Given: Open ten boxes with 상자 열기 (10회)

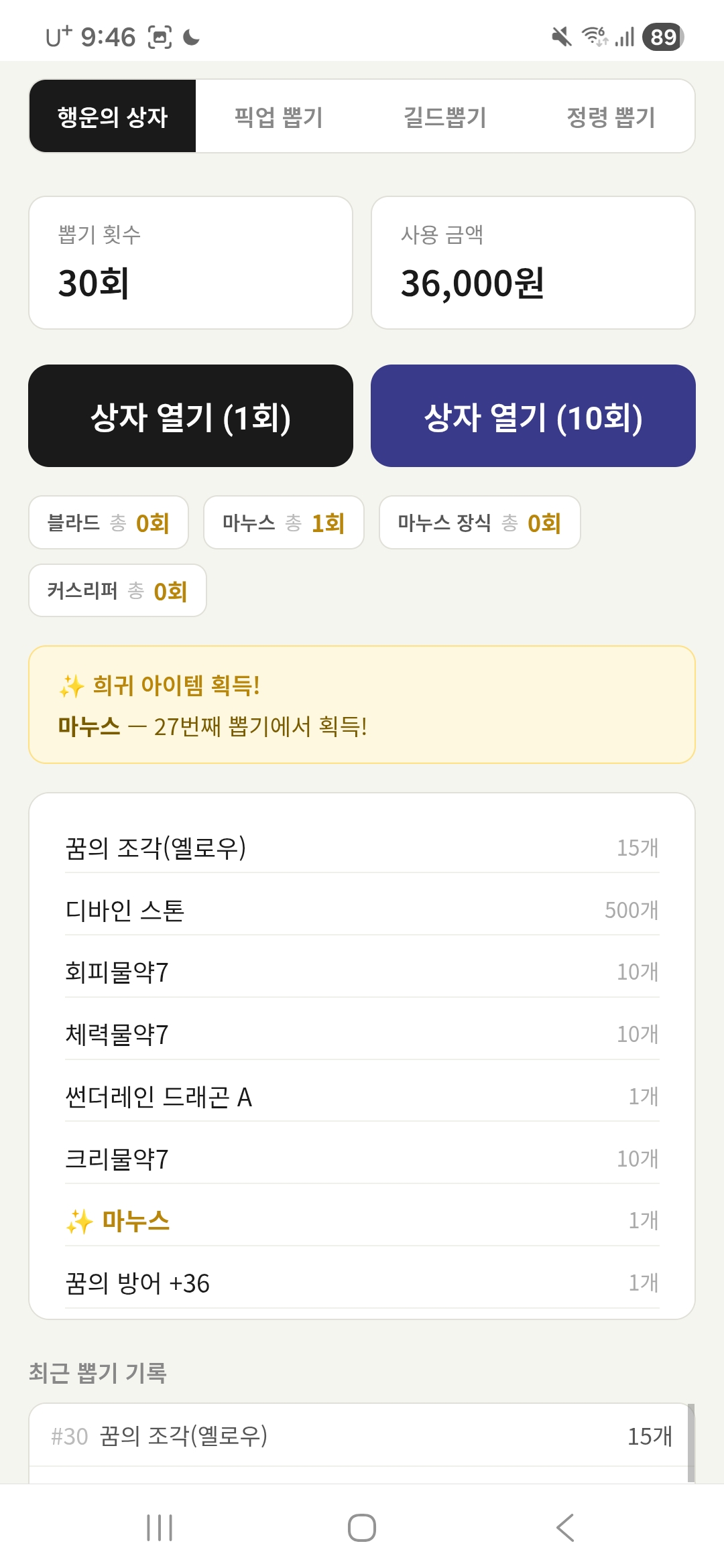Looking at the screenshot, I should (x=533, y=416).
